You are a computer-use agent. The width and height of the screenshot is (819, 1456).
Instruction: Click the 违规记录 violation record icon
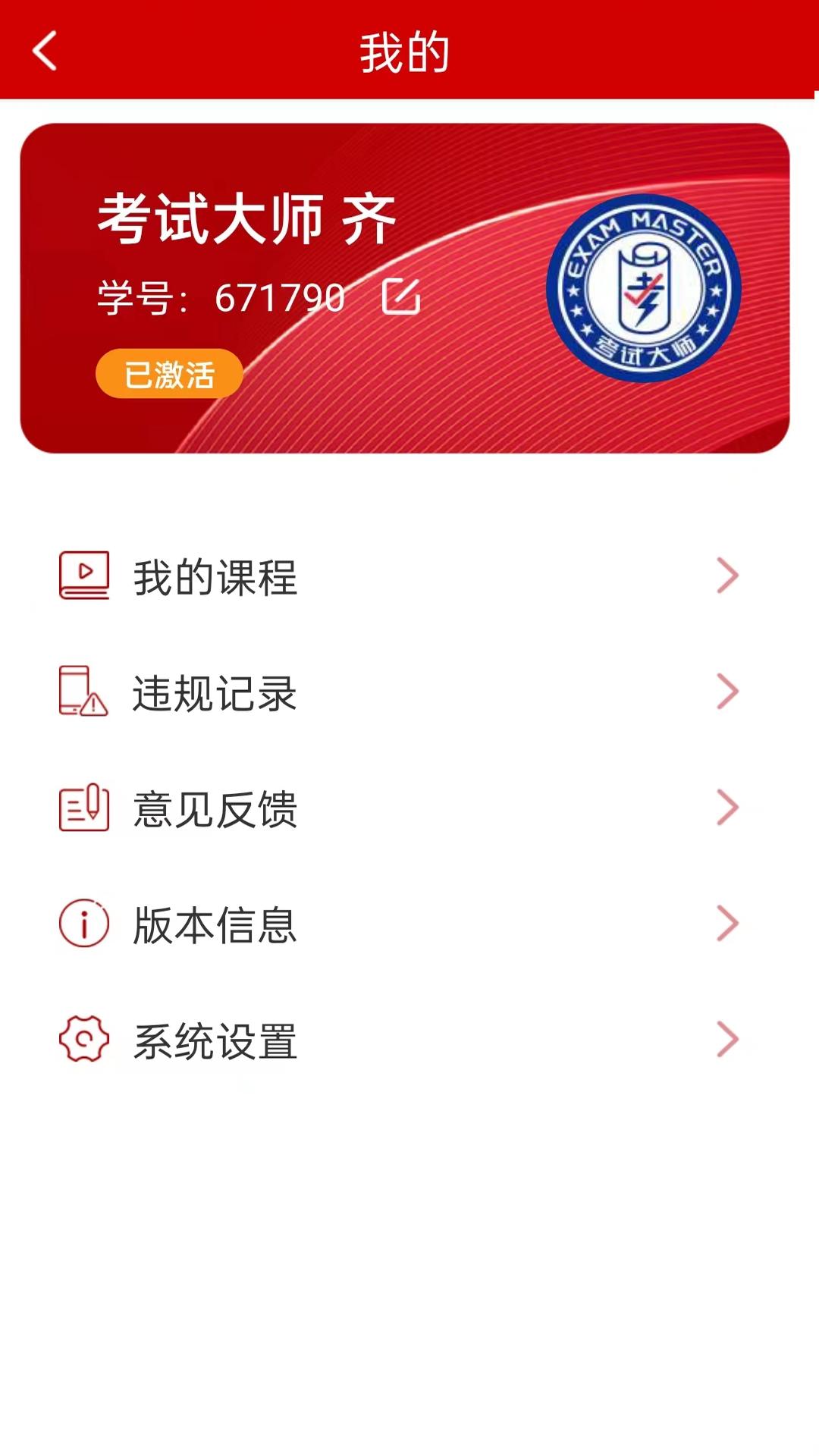tap(83, 692)
